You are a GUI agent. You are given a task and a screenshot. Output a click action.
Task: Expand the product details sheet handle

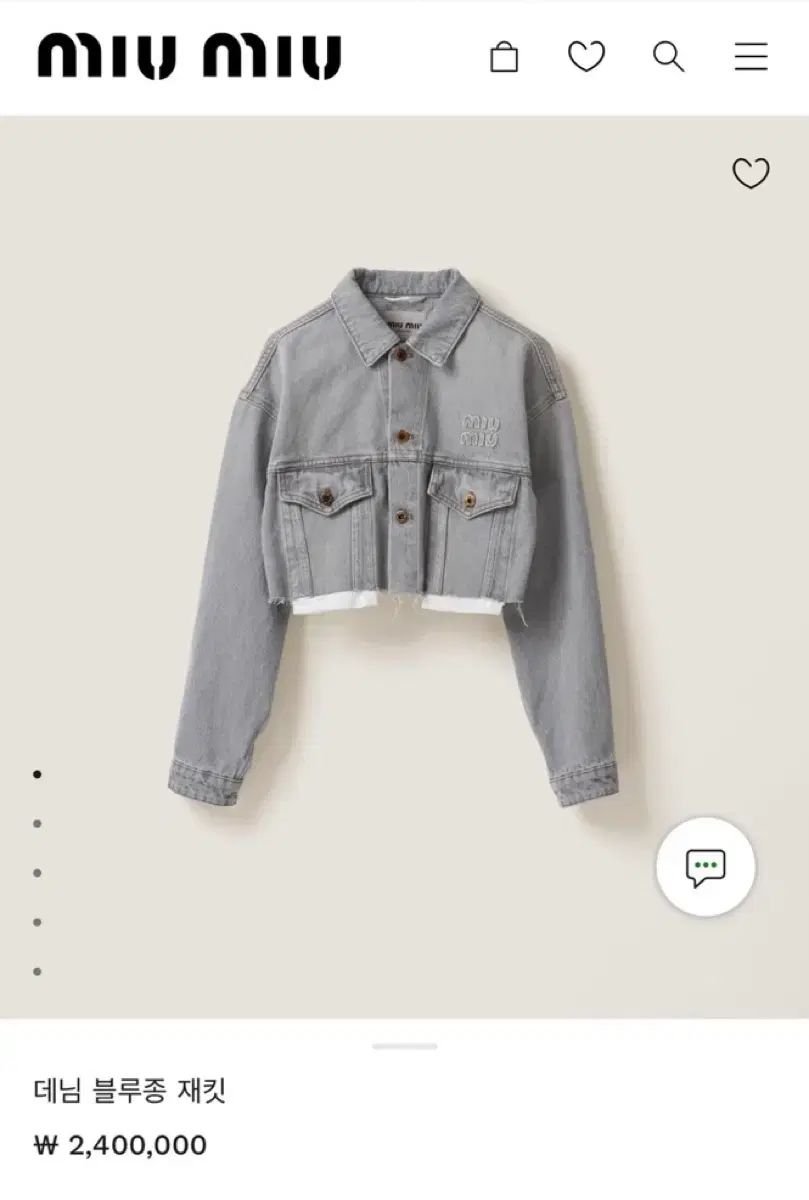[404, 1046]
